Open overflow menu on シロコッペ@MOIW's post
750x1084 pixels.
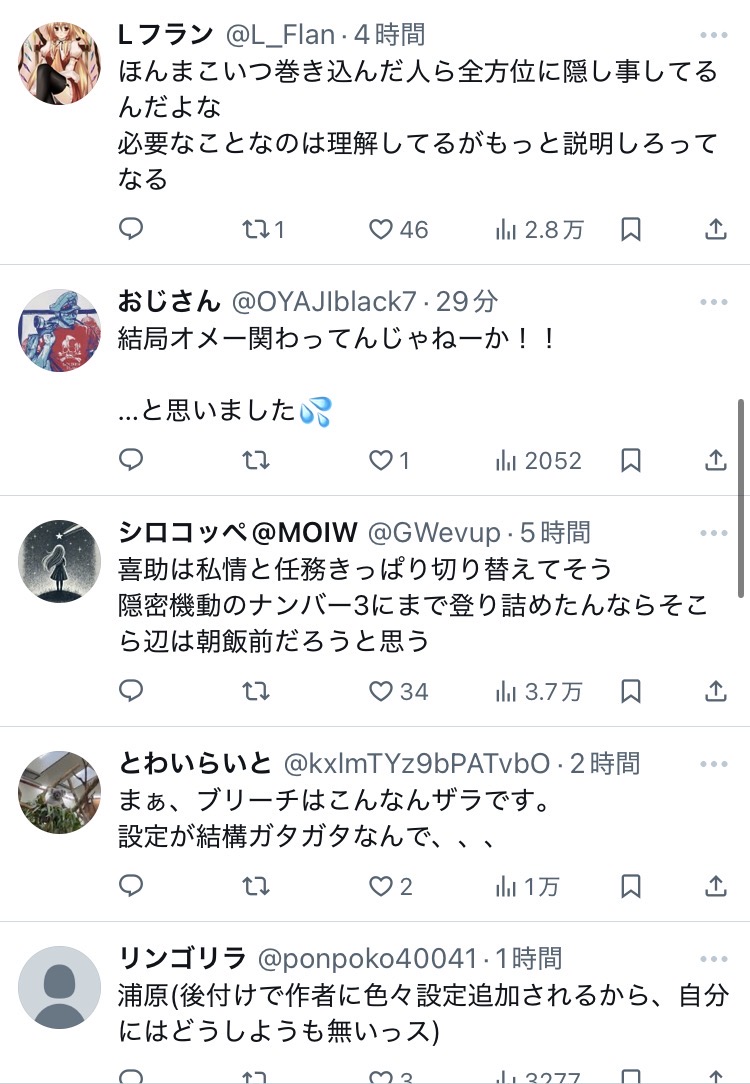tap(714, 532)
